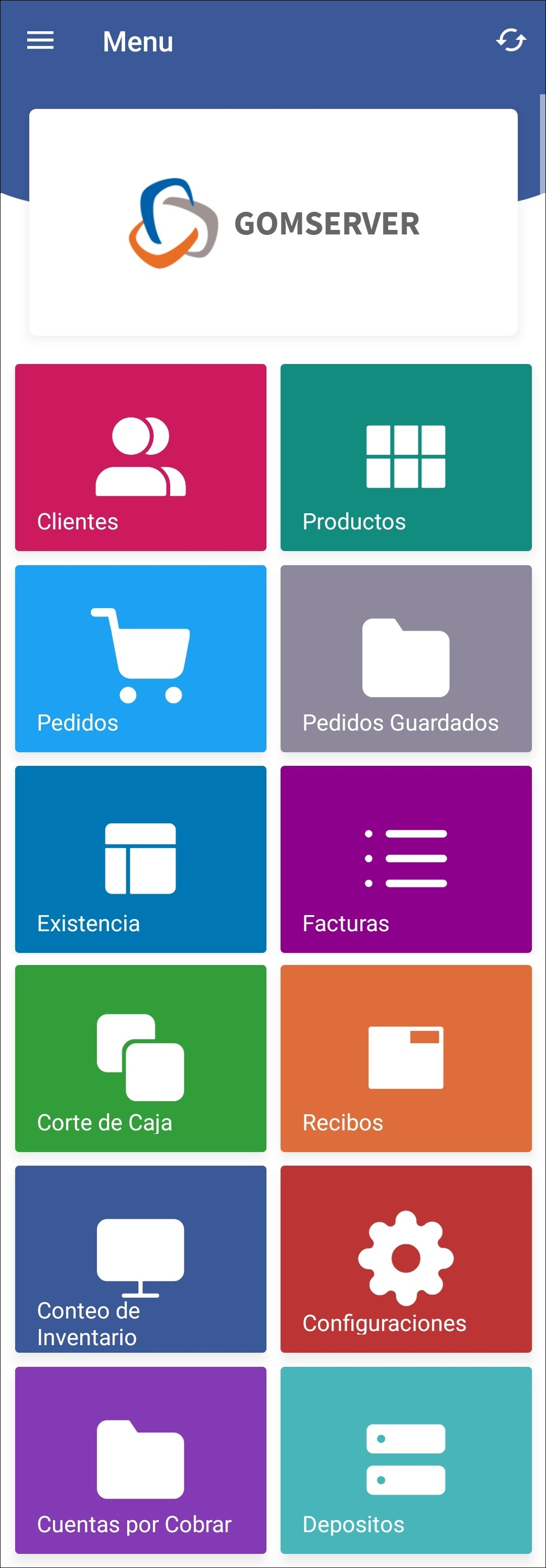
Task: Tap the Menu title bar
Action: pyautogui.click(x=138, y=41)
